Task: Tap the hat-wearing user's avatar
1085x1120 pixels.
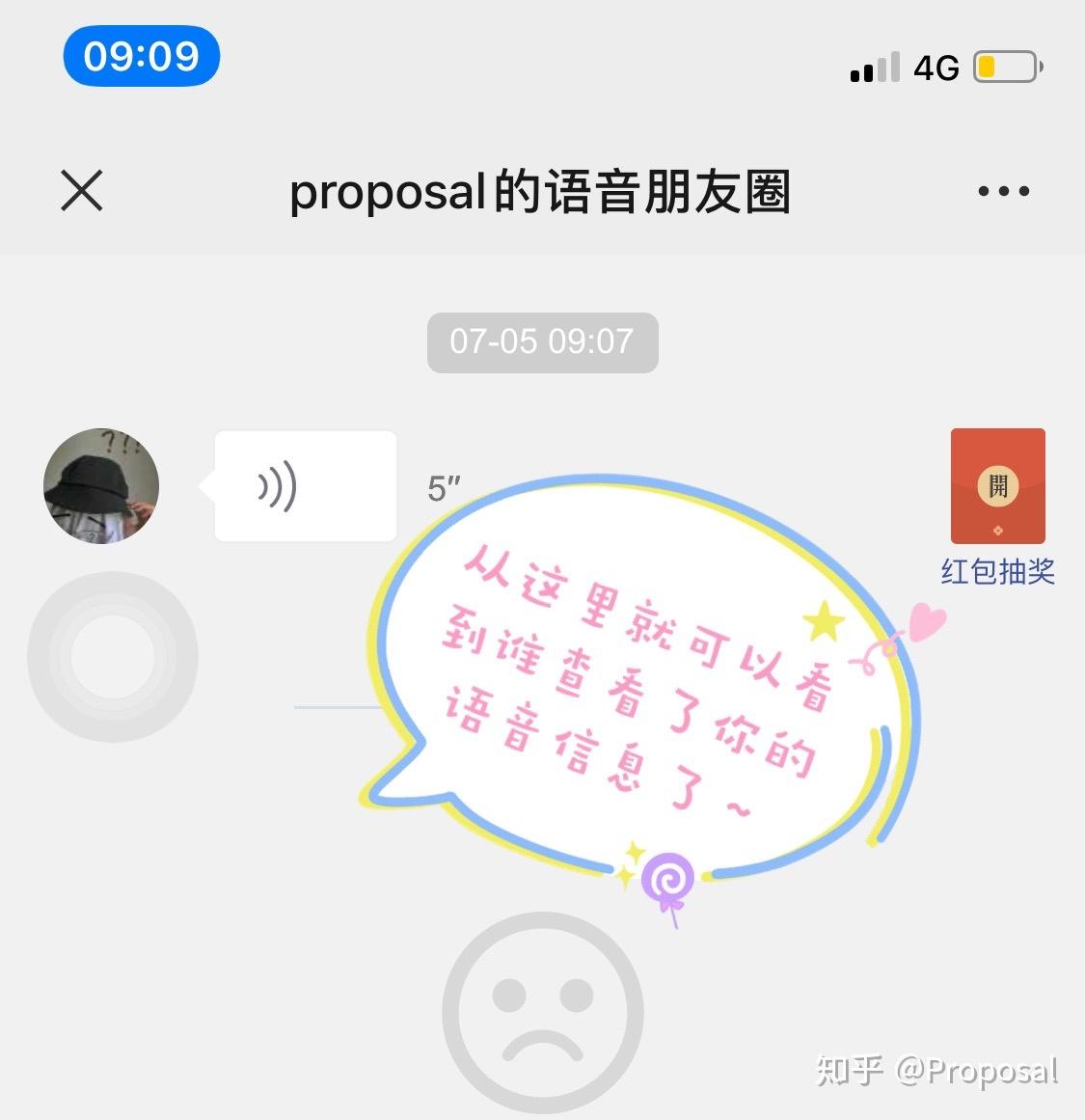Action: (101, 486)
